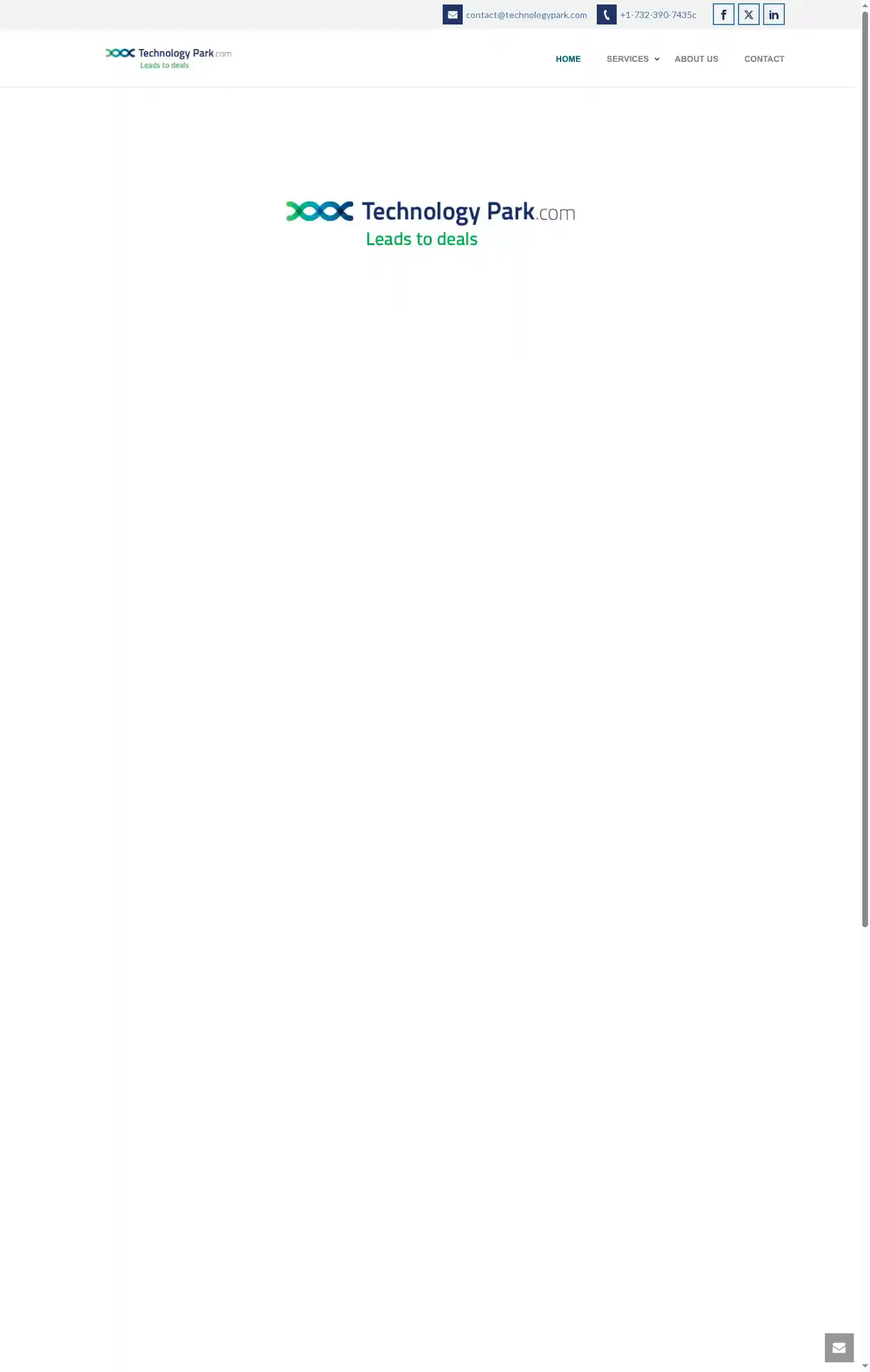Open the LinkedIn profile icon
The height and width of the screenshot is (1372, 870).
click(x=773, y=15)
